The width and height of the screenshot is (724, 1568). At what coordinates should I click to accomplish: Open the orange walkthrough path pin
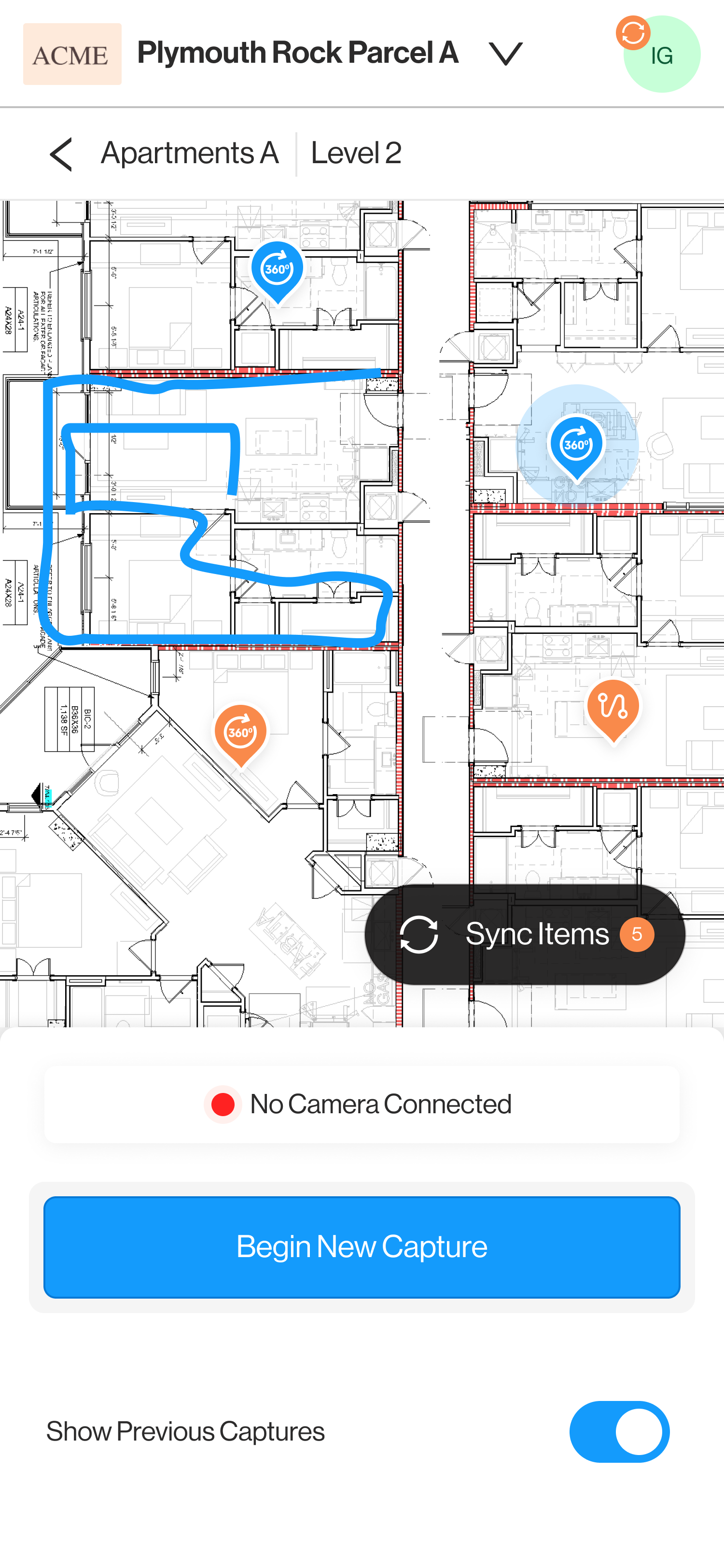point(613,707)
